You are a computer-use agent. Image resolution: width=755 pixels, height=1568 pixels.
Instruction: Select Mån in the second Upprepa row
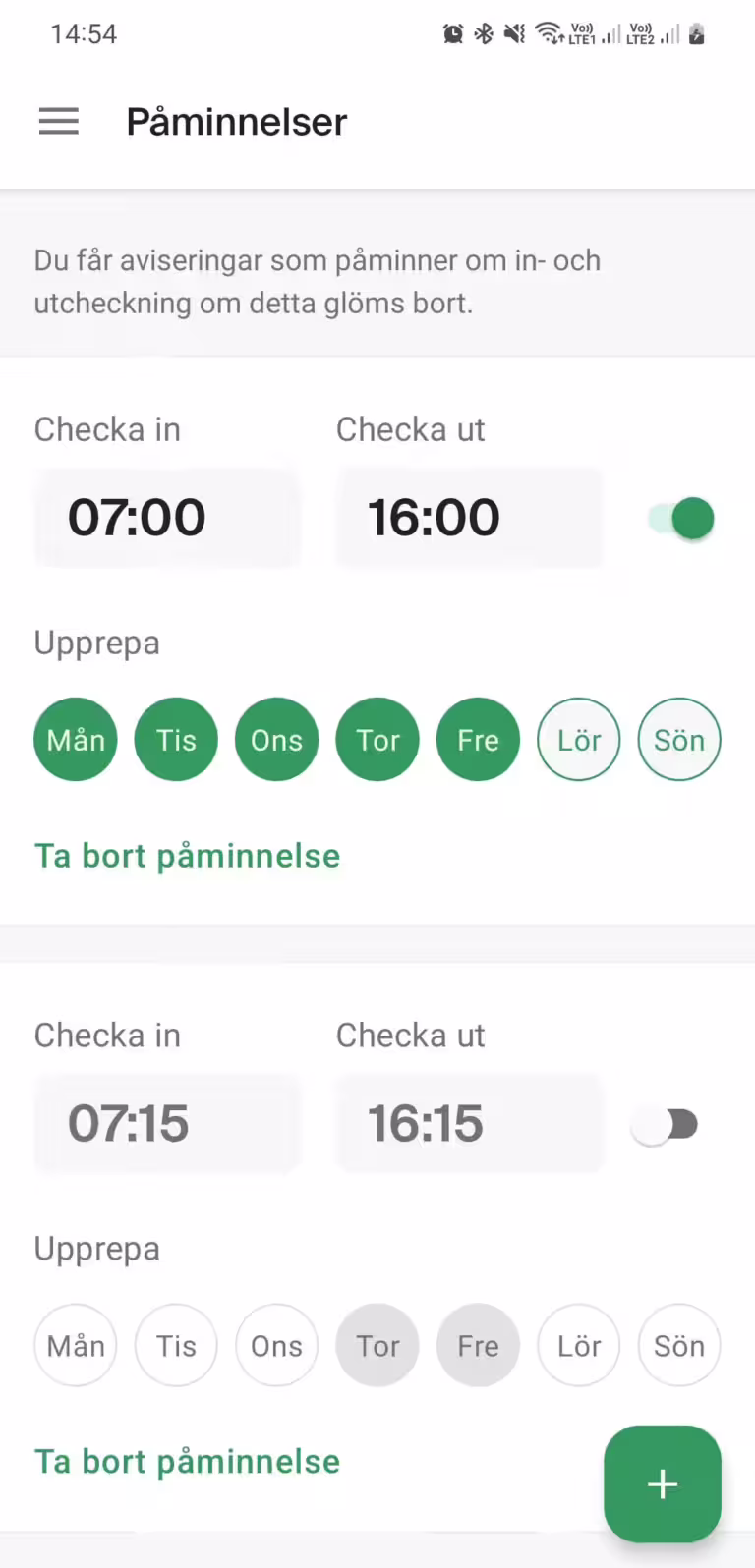click(75, 1345)
